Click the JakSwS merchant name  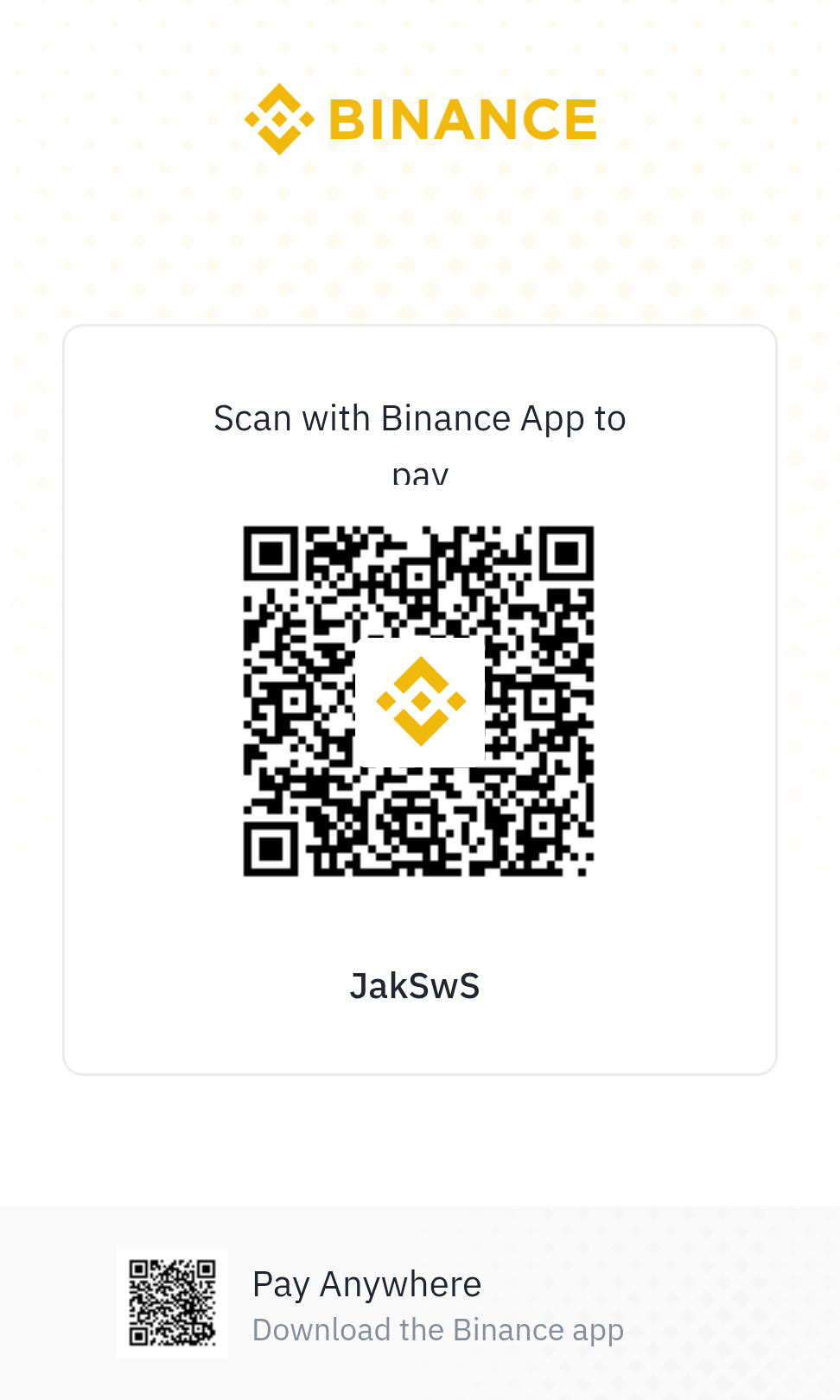coord(415,984)
